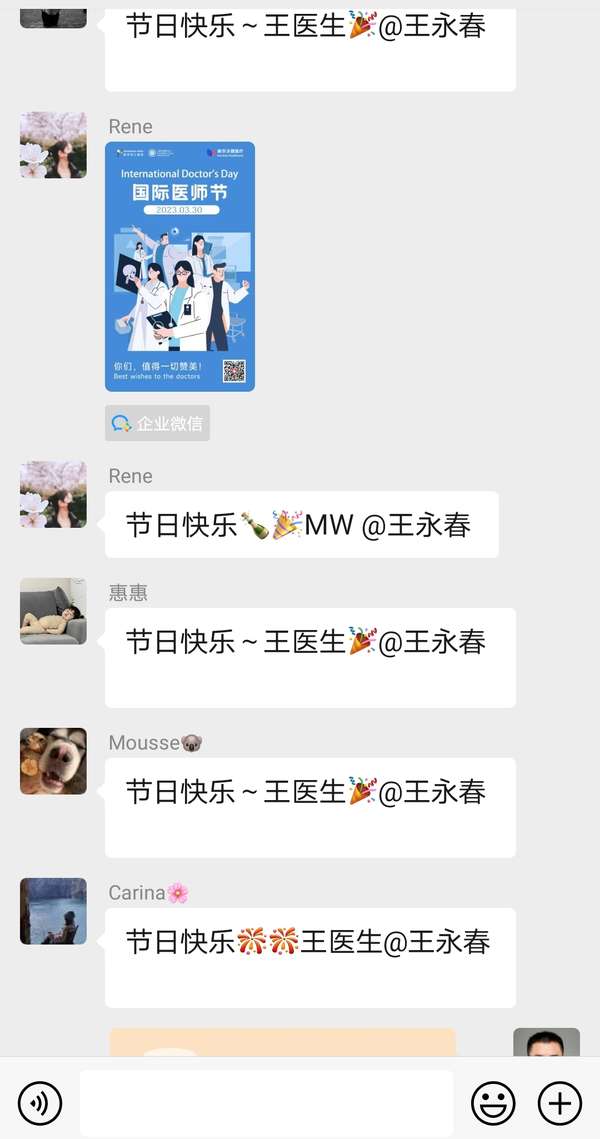The height and width of the screenshot is (1139, 600).
Task: View Mousse's profile avatar
Action: (53, 761)
